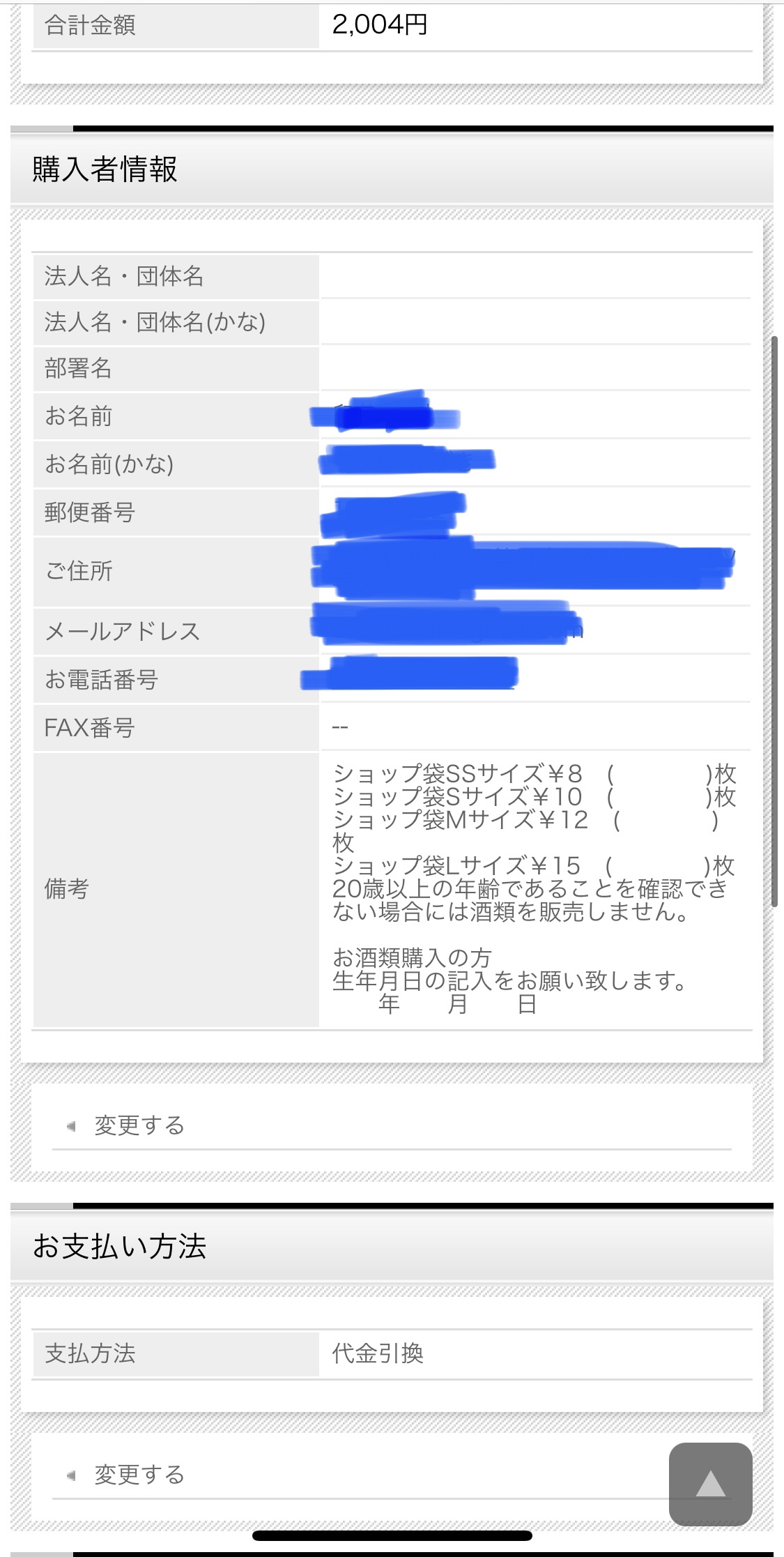Jump back to top with the arrow button
The height and width of the screenshot is (1557, 784).
point(710,1484)
